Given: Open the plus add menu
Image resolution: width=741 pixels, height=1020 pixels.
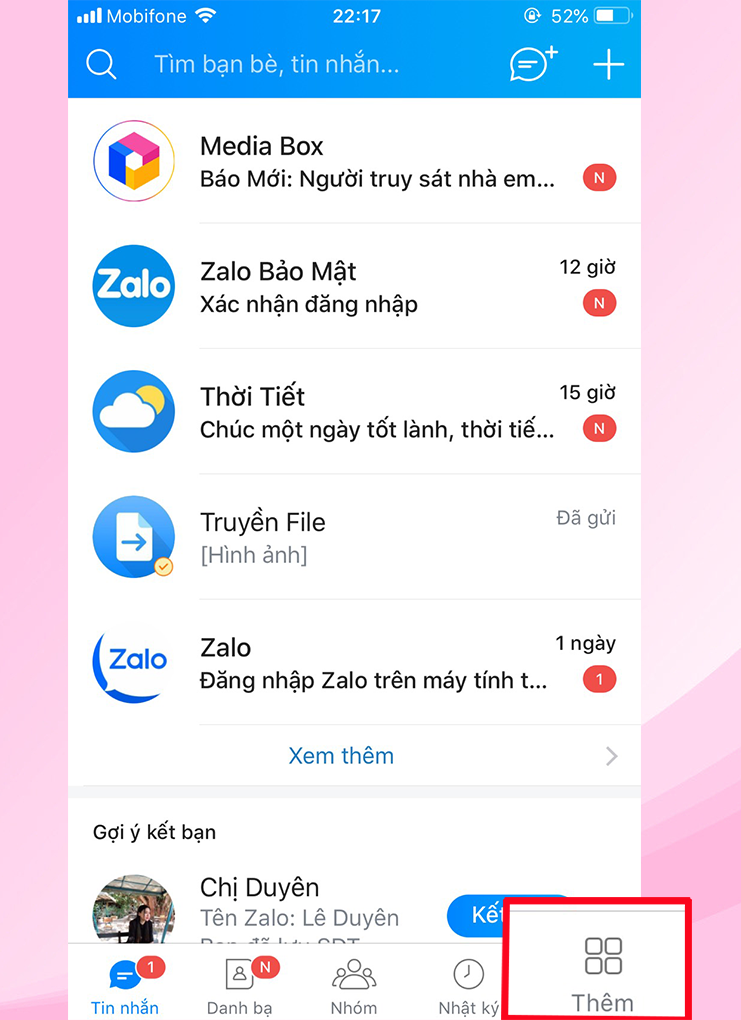Looking at the screenshot, I should [608, 65].
